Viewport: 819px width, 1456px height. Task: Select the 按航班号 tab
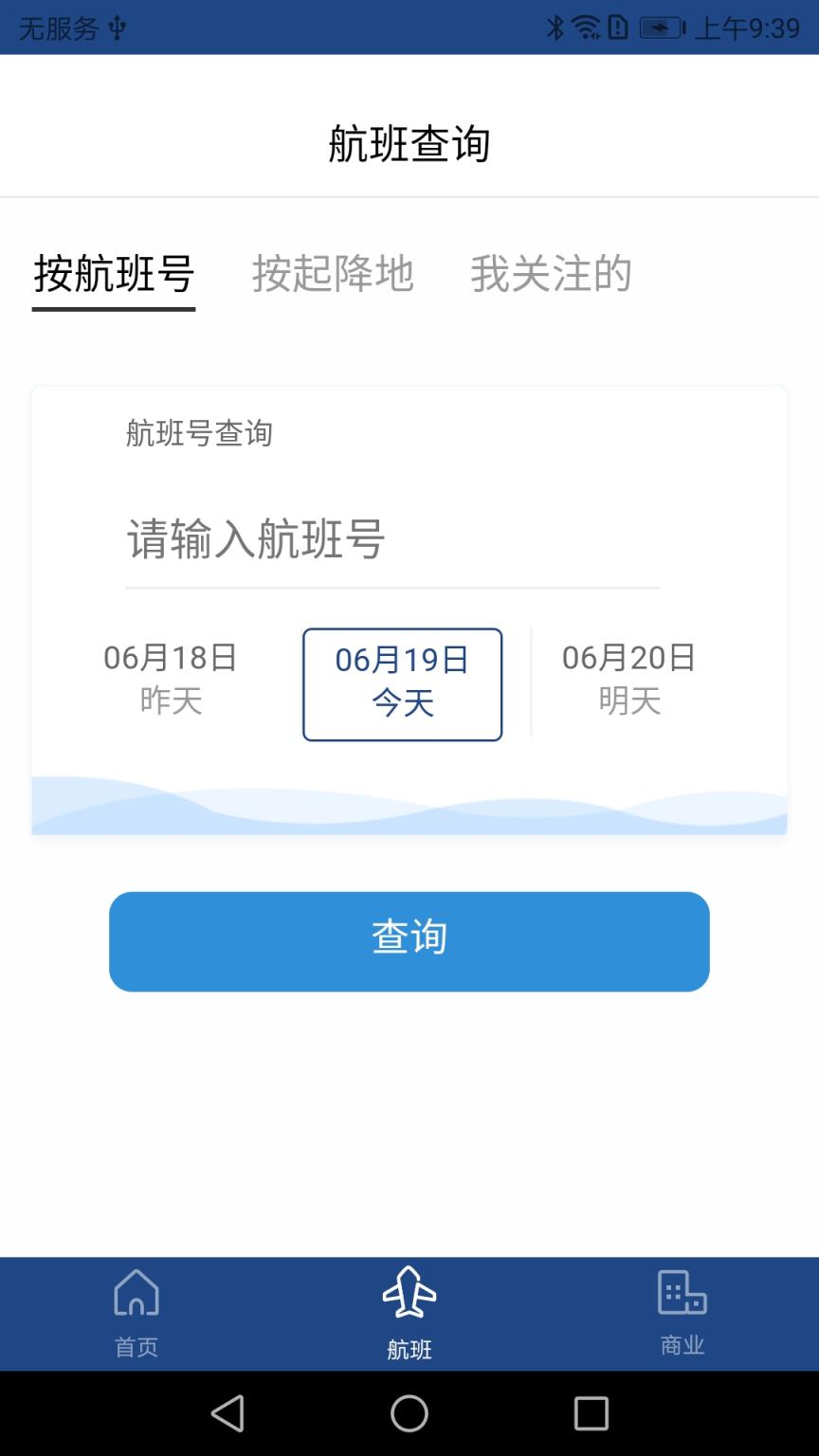click(x=113, y=274)
